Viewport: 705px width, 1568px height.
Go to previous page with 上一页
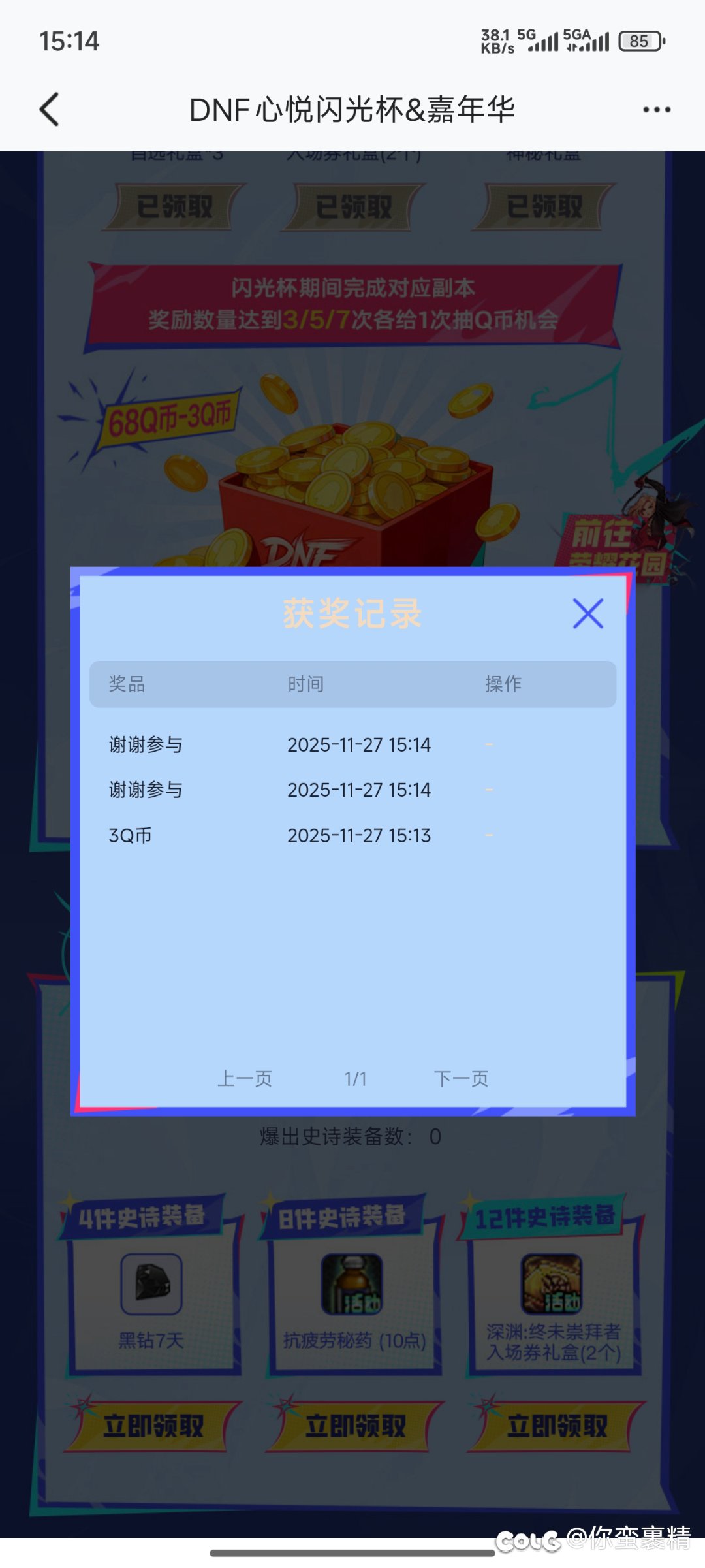(x=245, y=1078)
